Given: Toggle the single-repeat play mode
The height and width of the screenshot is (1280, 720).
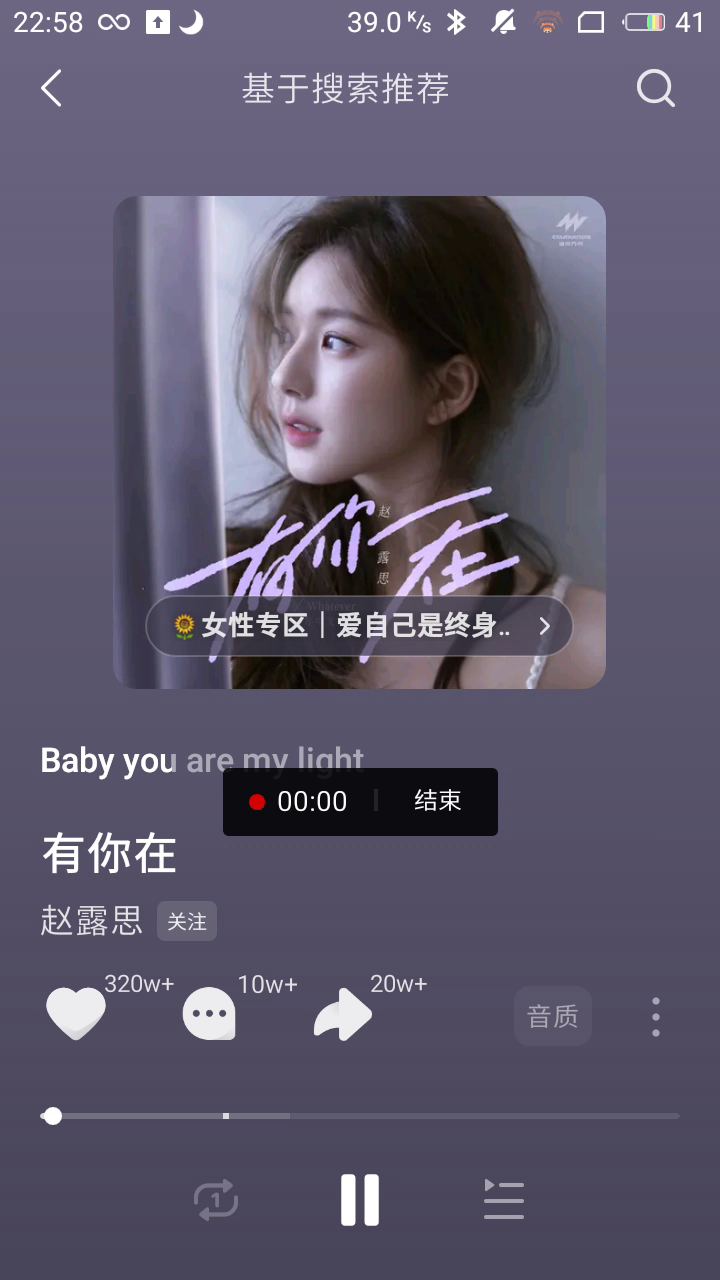Looking at the screenshot, I should (216, 1200).
